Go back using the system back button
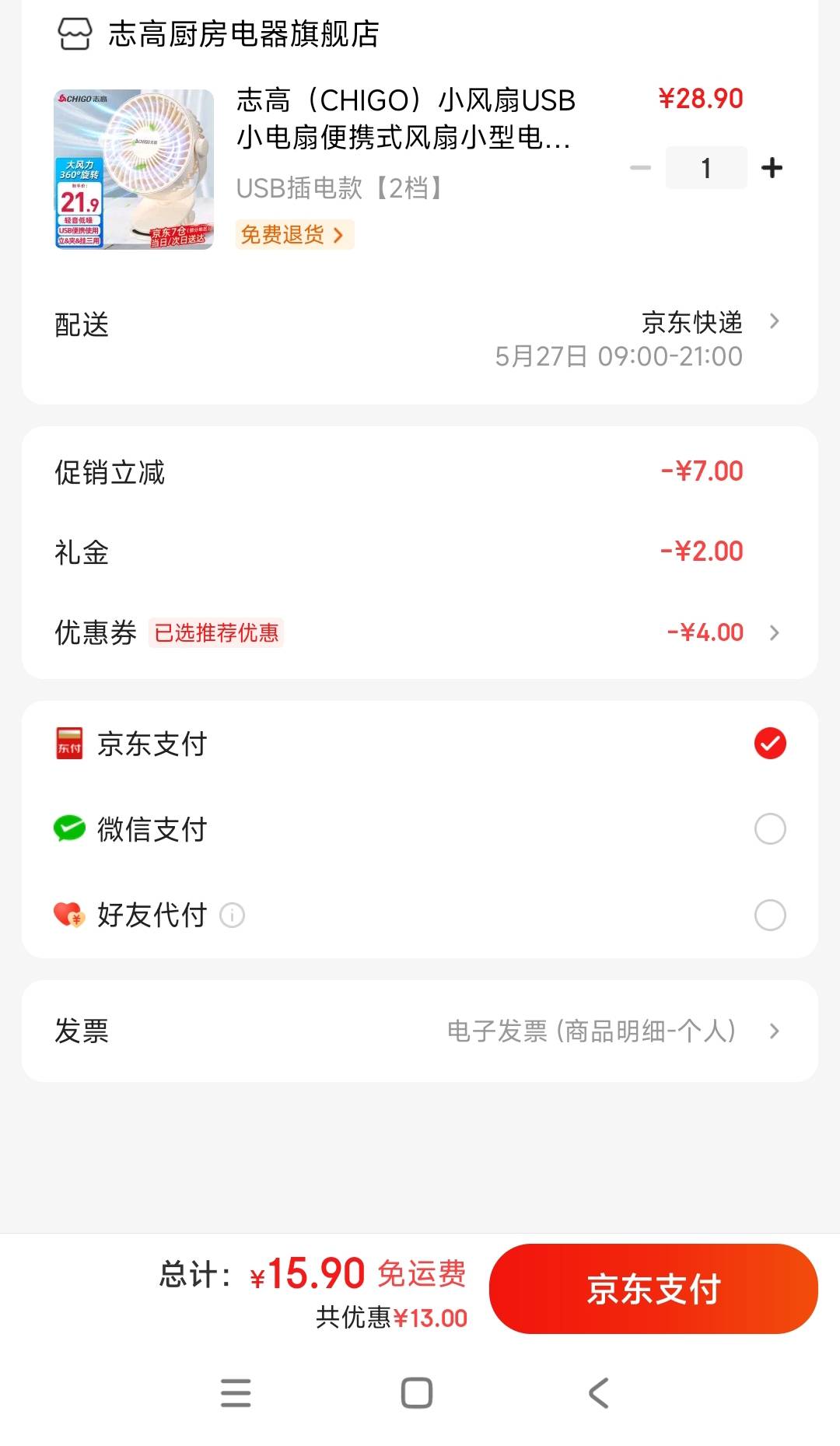This screenshot has width=840, height=1446. pyautogui.click(x=599, y=1393)
